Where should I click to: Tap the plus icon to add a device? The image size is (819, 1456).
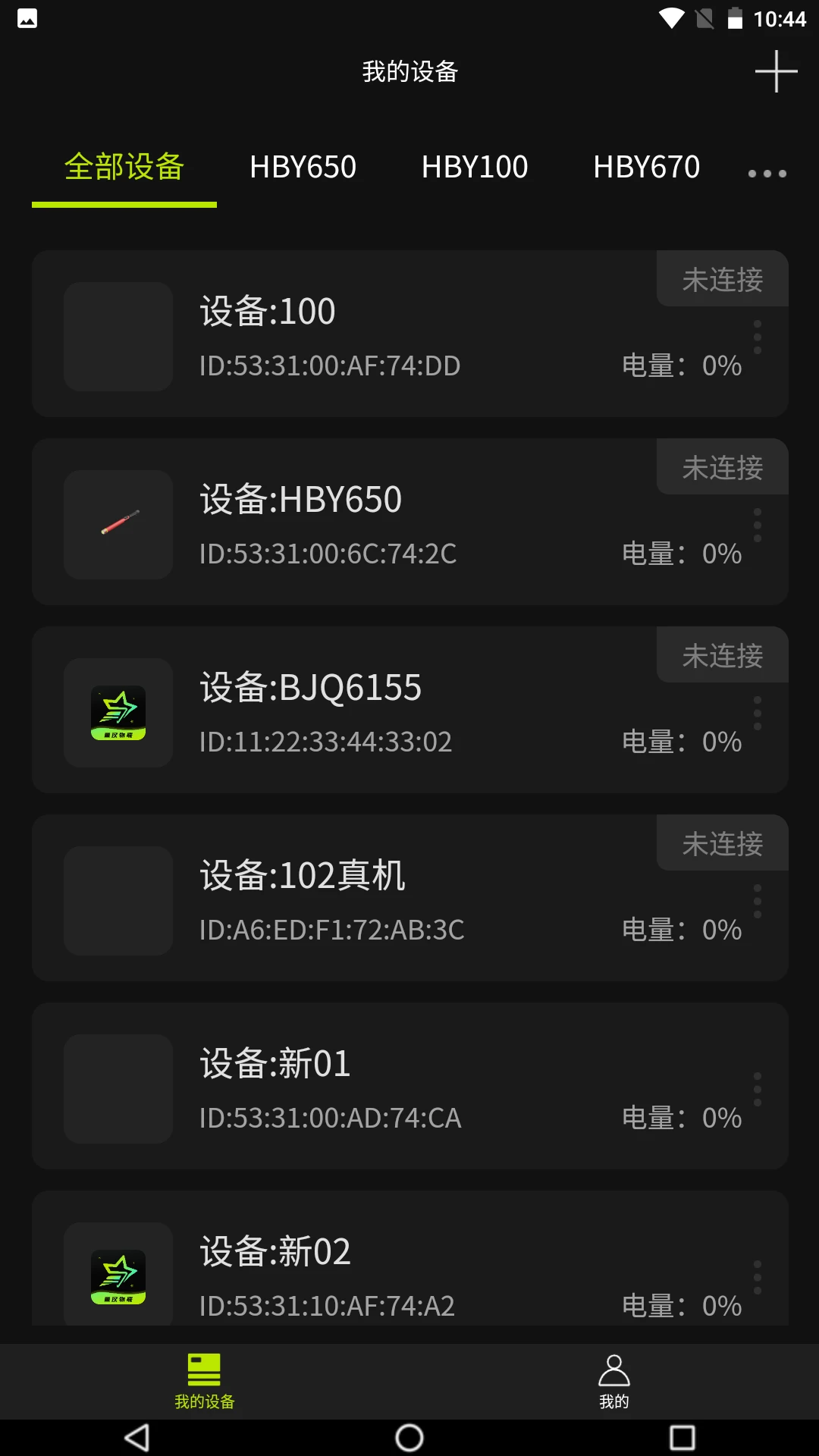click(x=775, y=73)
